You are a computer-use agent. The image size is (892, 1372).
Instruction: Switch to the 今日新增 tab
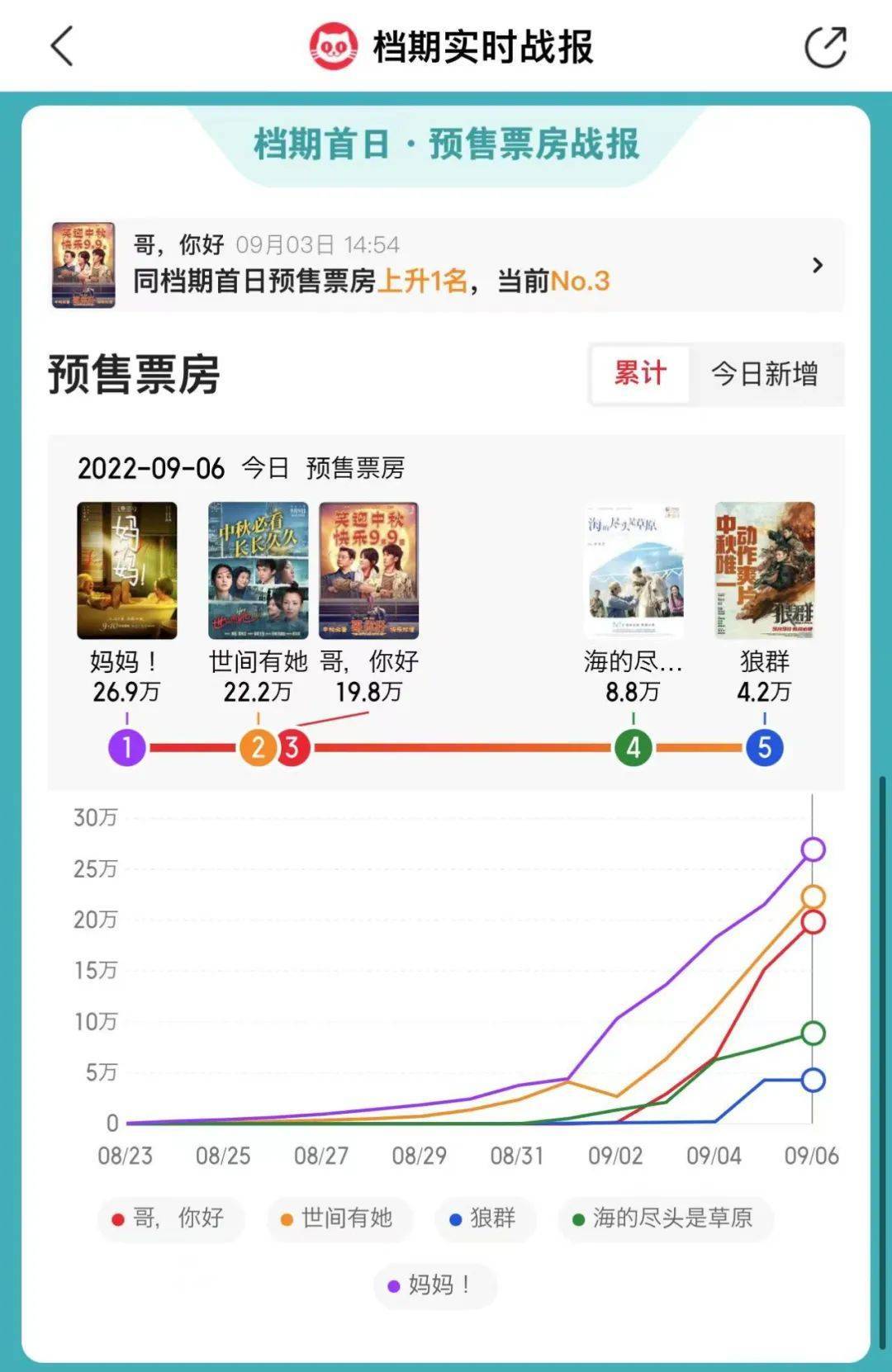tap(764, 374)
